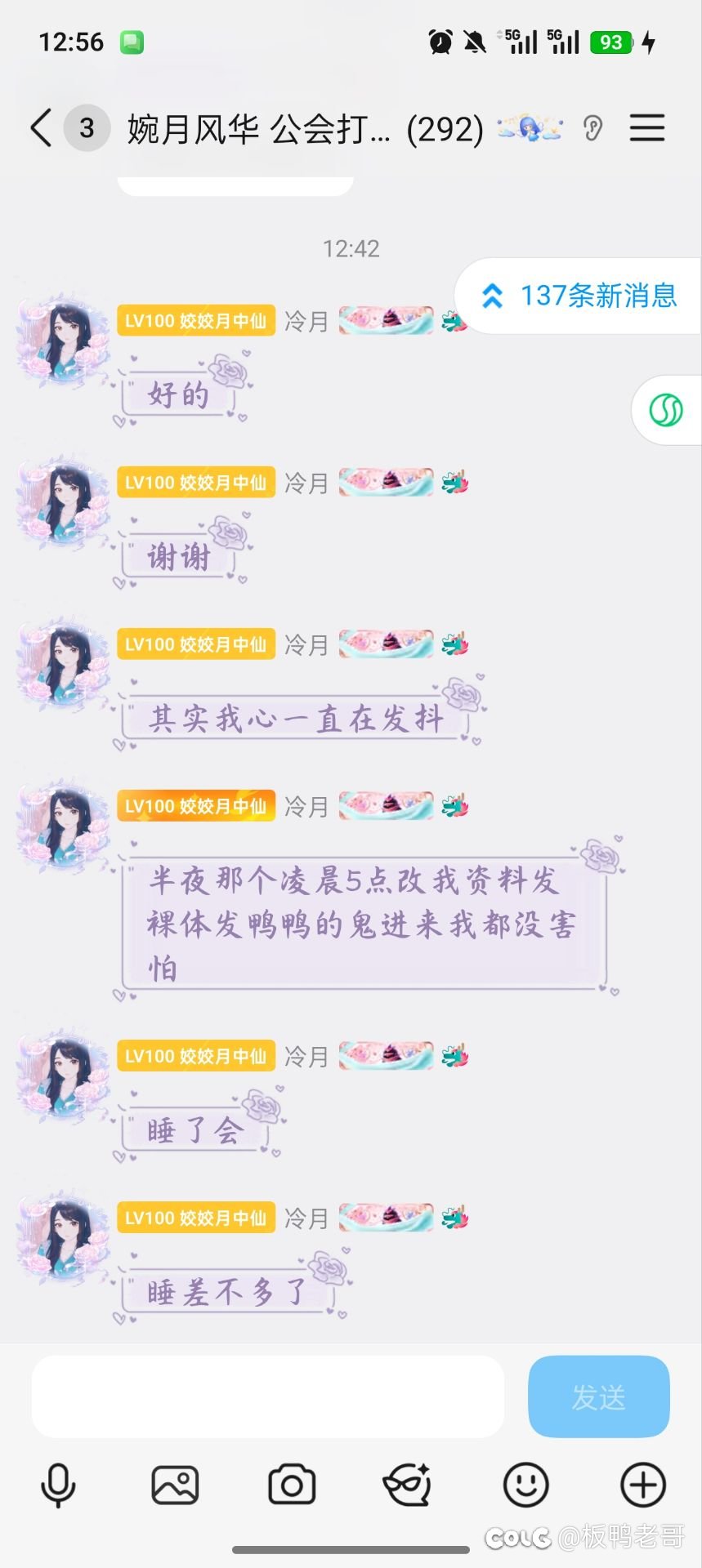Jump to the 137条新消息 unread messages

click(x=581, y=296)
